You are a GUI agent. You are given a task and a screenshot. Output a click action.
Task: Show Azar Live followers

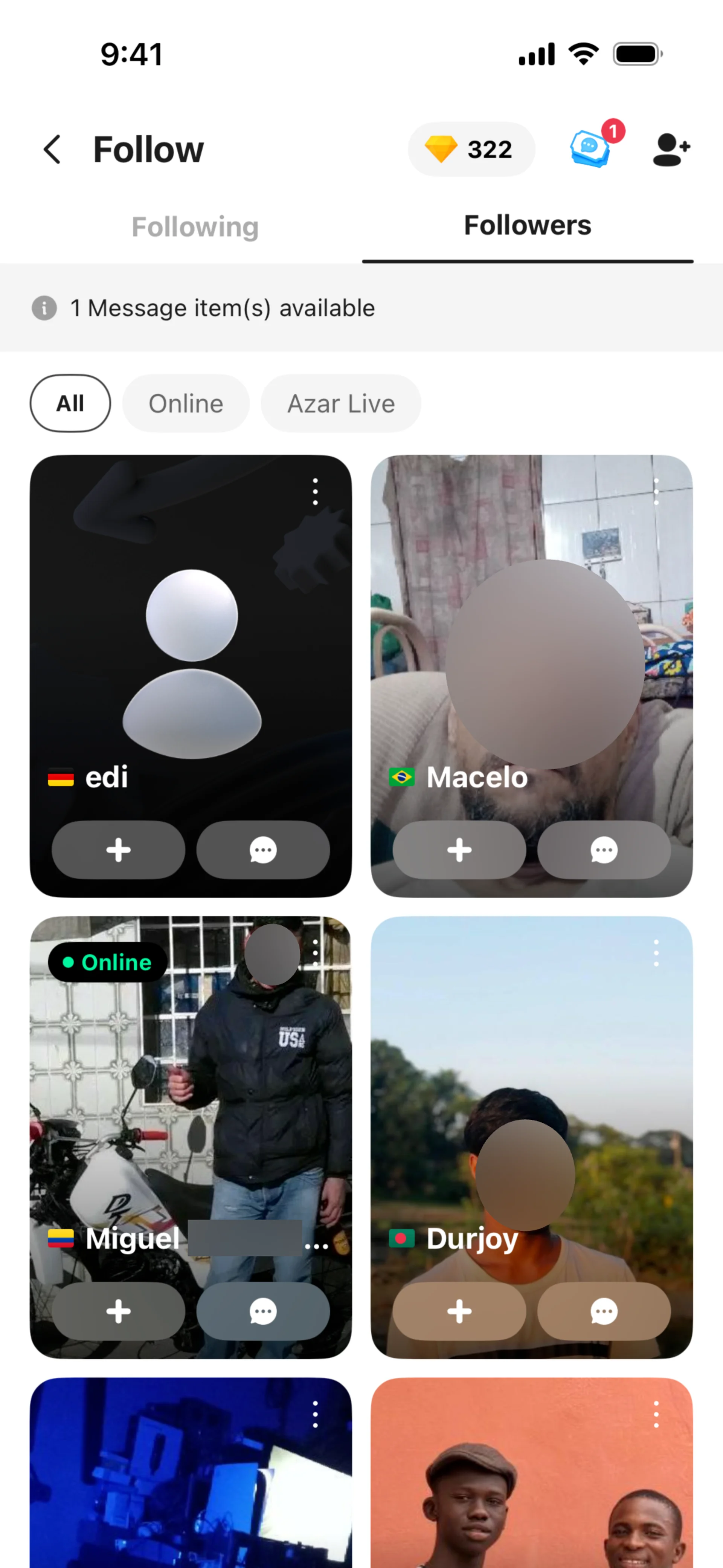pyautogui.click(x=340, y=403)
